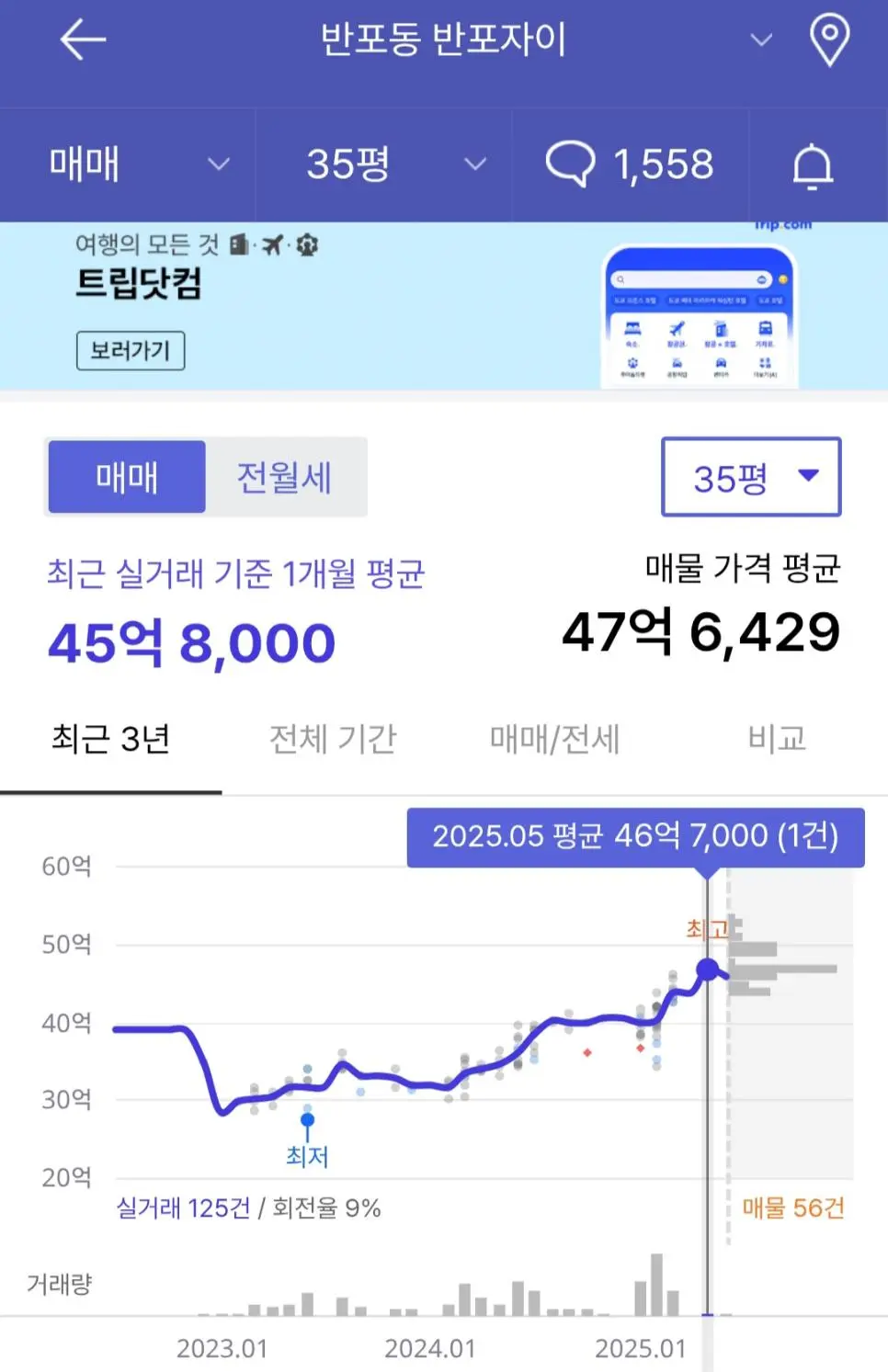The width and height of the screenshot is (888, 1372).
Task: Open the 비교 tab
Action: tap(777, 740)
